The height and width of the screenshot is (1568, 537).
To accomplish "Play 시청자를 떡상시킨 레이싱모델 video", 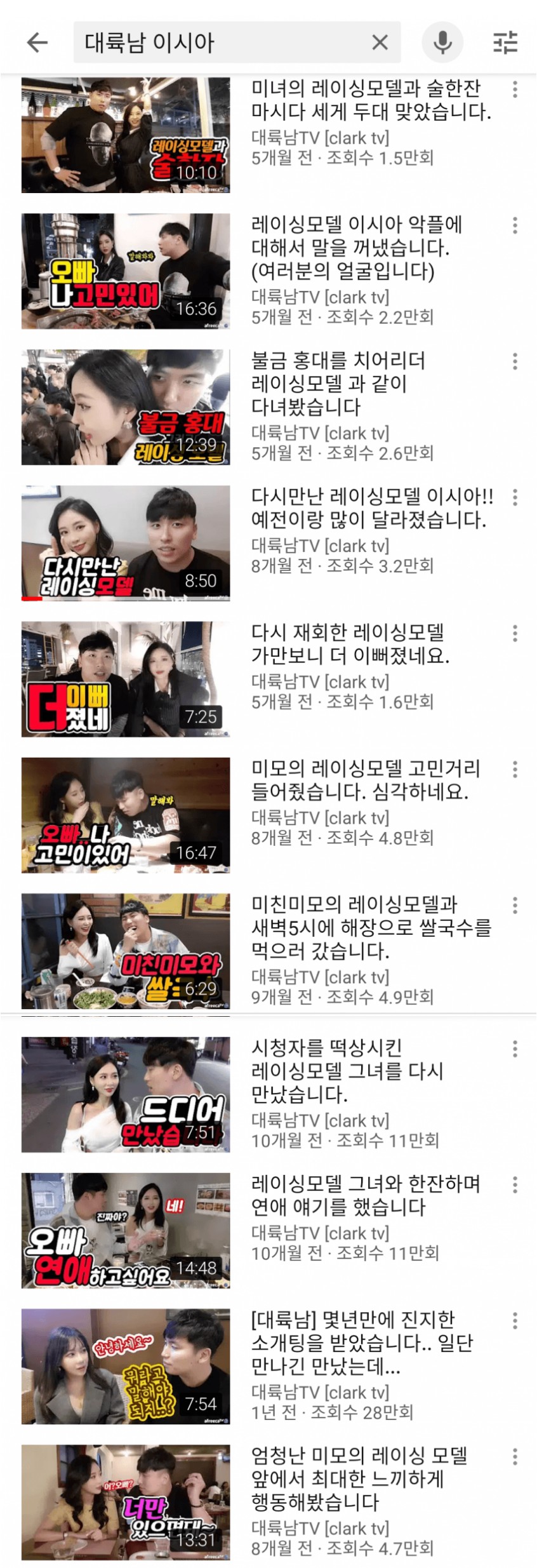I will click(x=126, y=1094).
